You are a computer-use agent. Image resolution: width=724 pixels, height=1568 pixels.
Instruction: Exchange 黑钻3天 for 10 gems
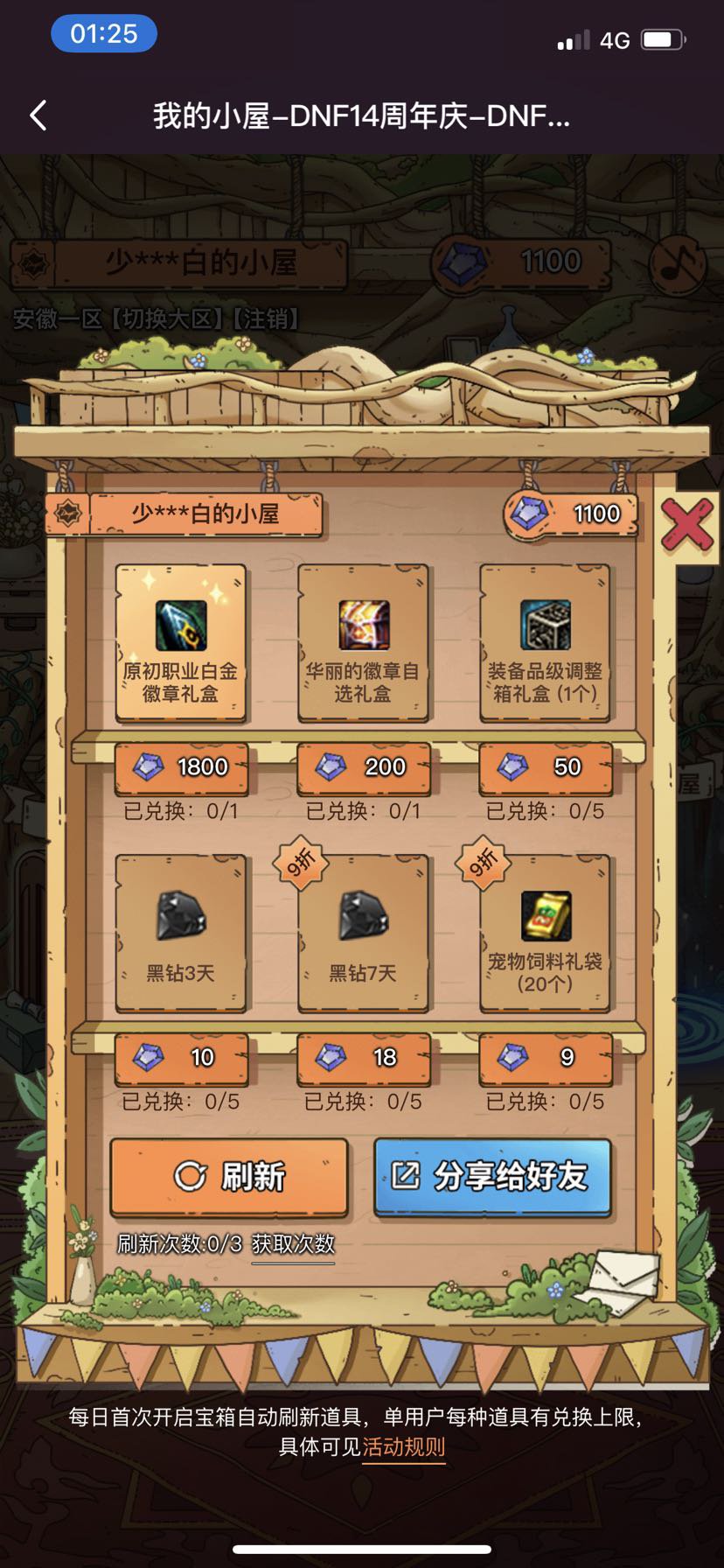point(181,1057)
